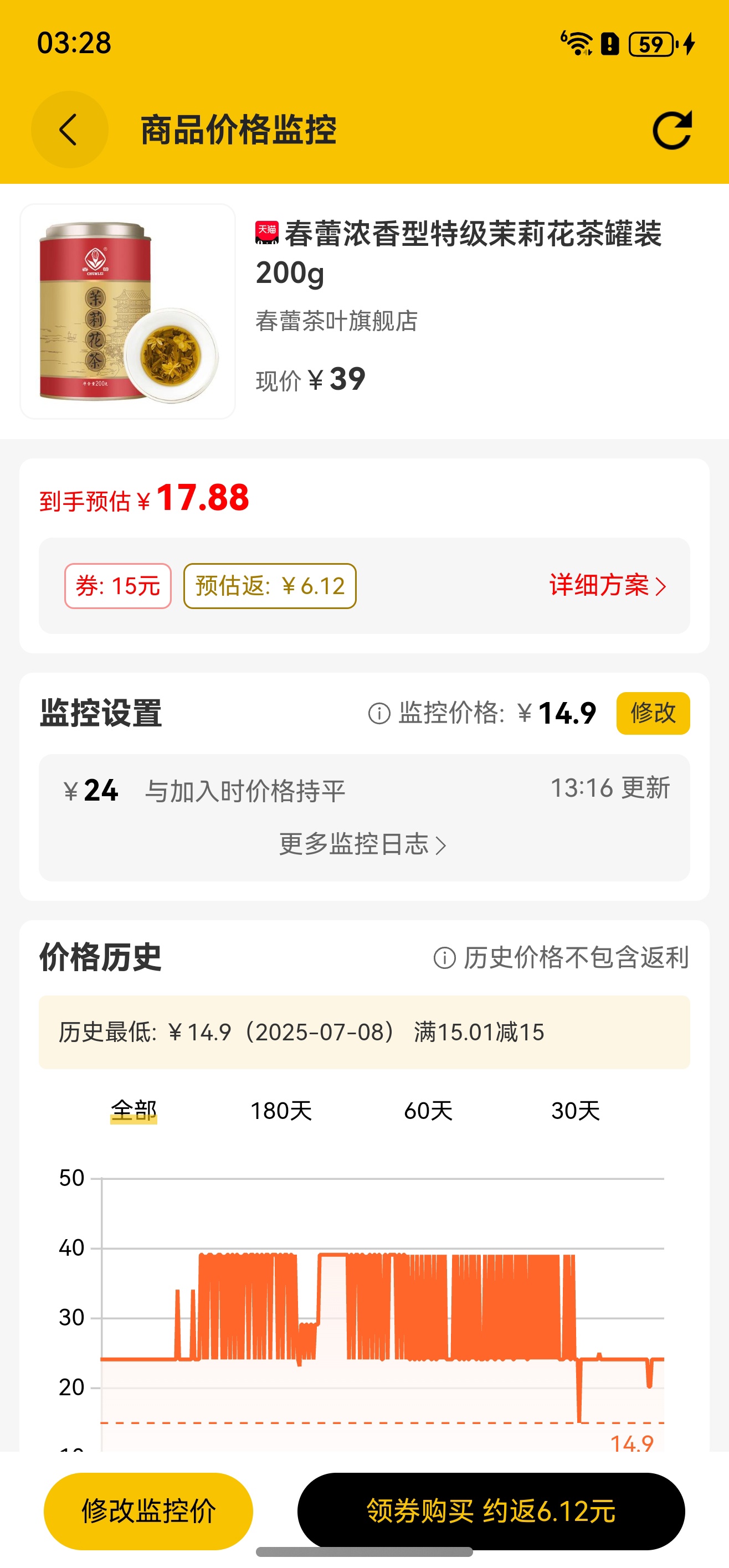
Task: Show info about 监控价格
Action: coord(379,713)
